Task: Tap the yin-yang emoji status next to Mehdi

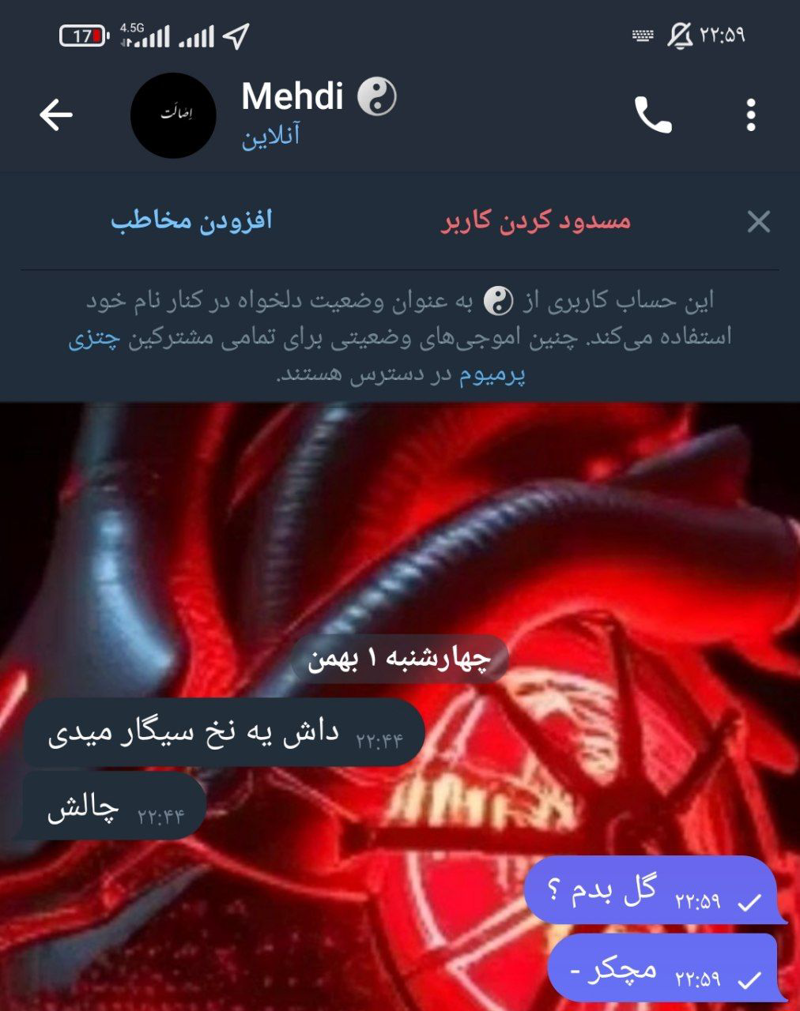Action: pyautogui.click(x=378, y=97)
